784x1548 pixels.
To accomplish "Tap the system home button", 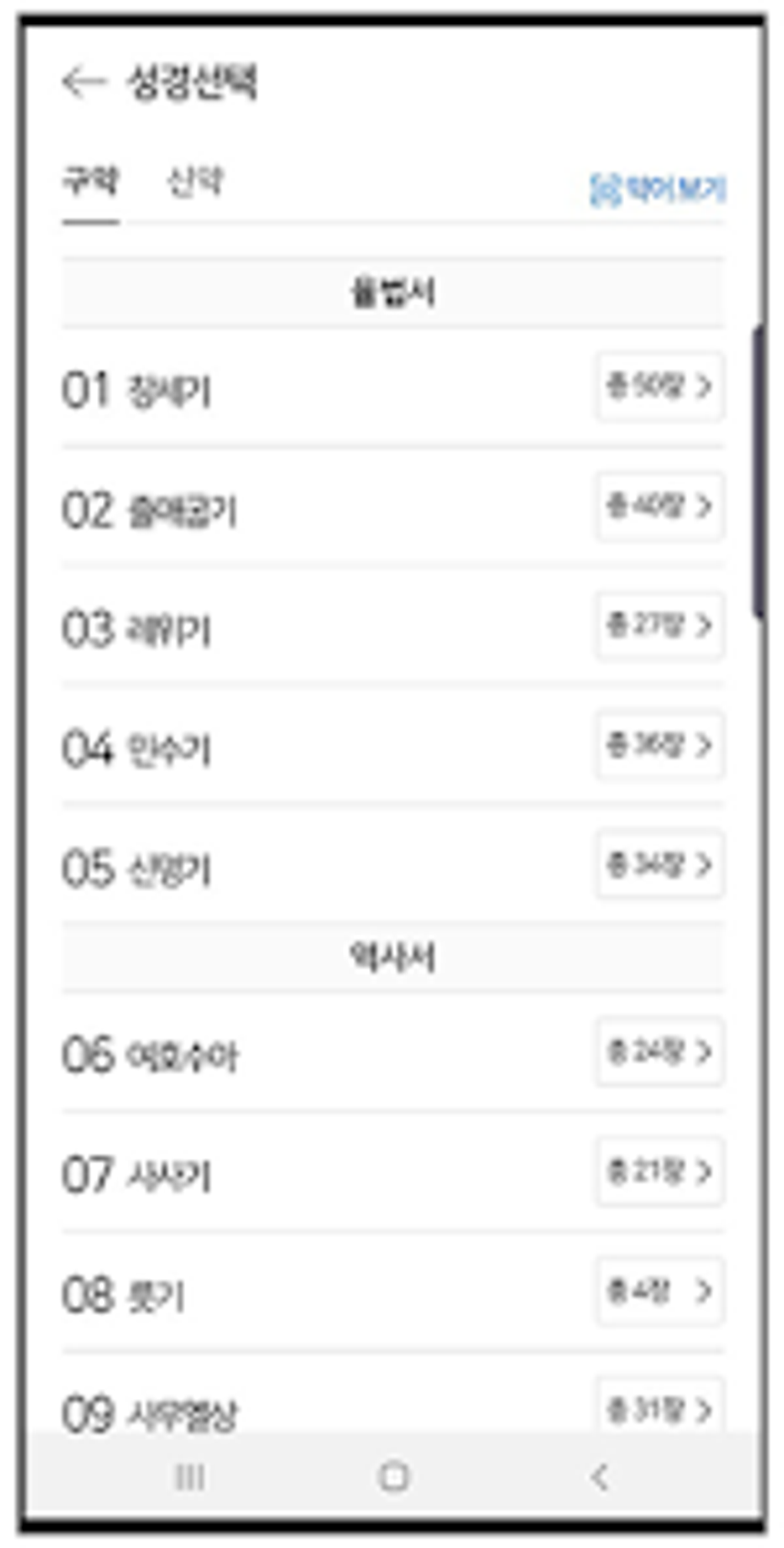I will coord(394,1476).
